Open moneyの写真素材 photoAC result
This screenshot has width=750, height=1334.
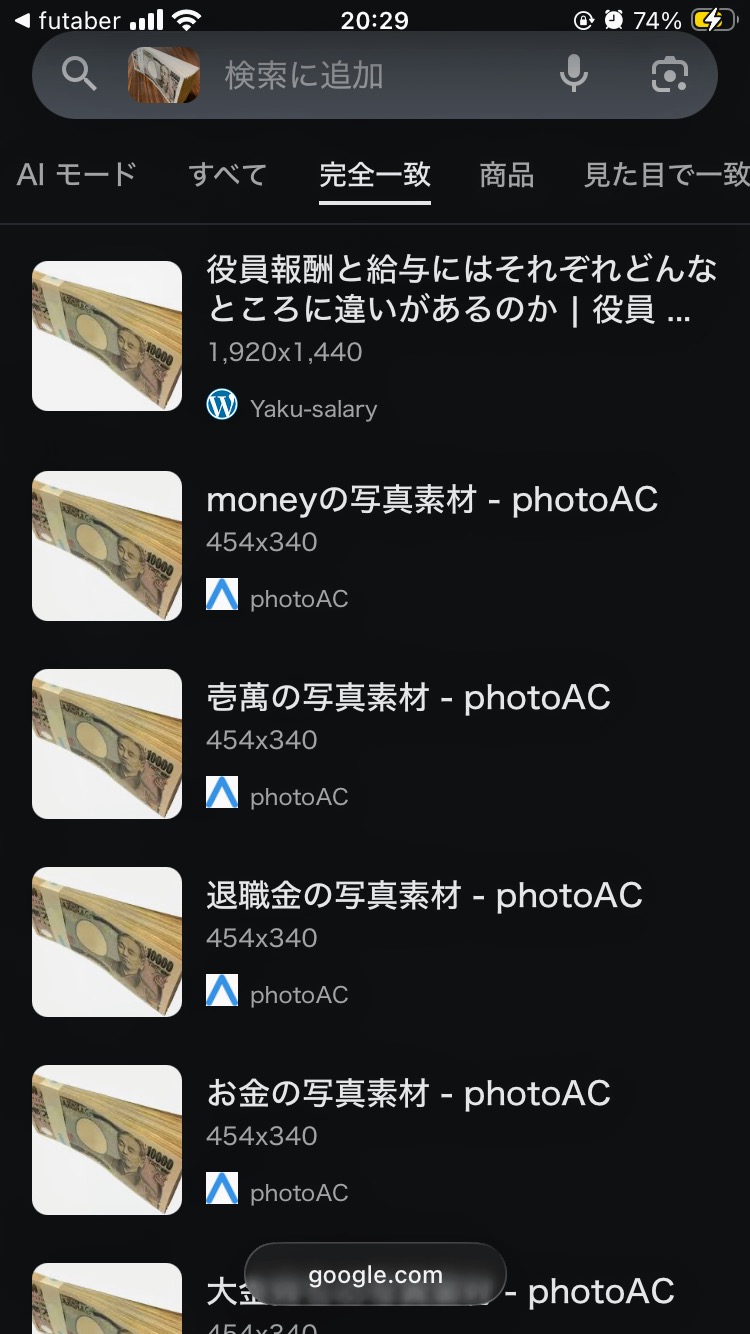pyautogui.click(x=432, y=500)
